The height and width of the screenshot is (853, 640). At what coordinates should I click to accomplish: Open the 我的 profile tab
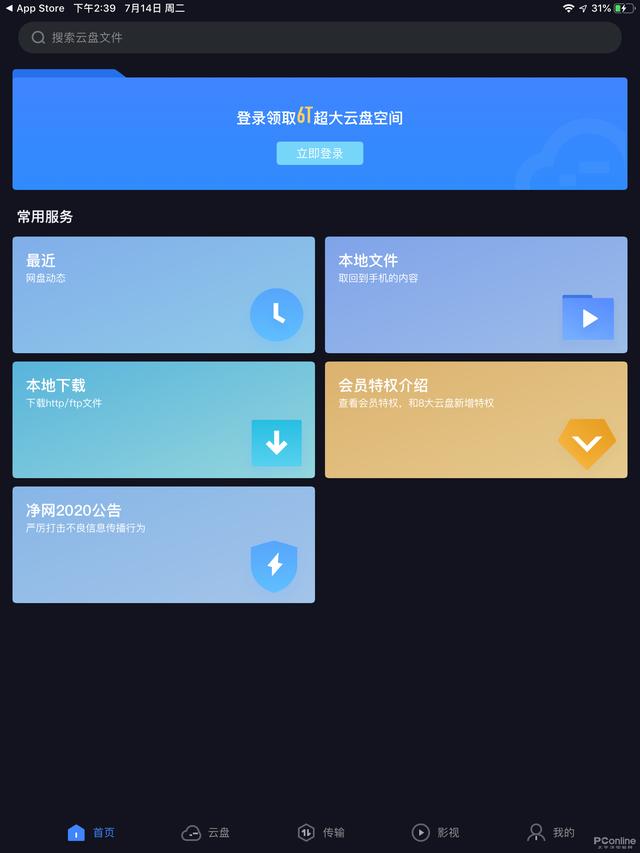tap(551, 832)
